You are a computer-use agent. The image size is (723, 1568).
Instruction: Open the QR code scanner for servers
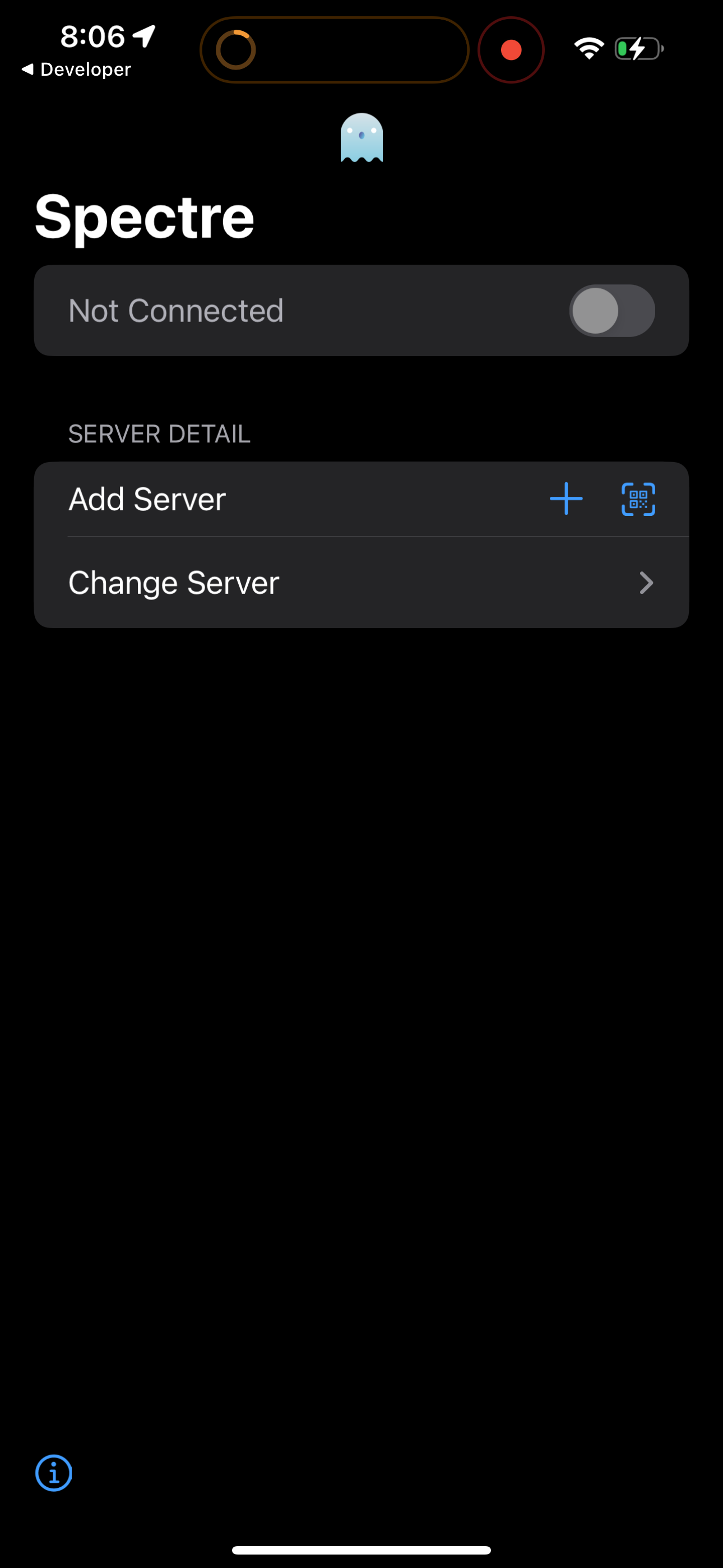click(x=637, y=499)
